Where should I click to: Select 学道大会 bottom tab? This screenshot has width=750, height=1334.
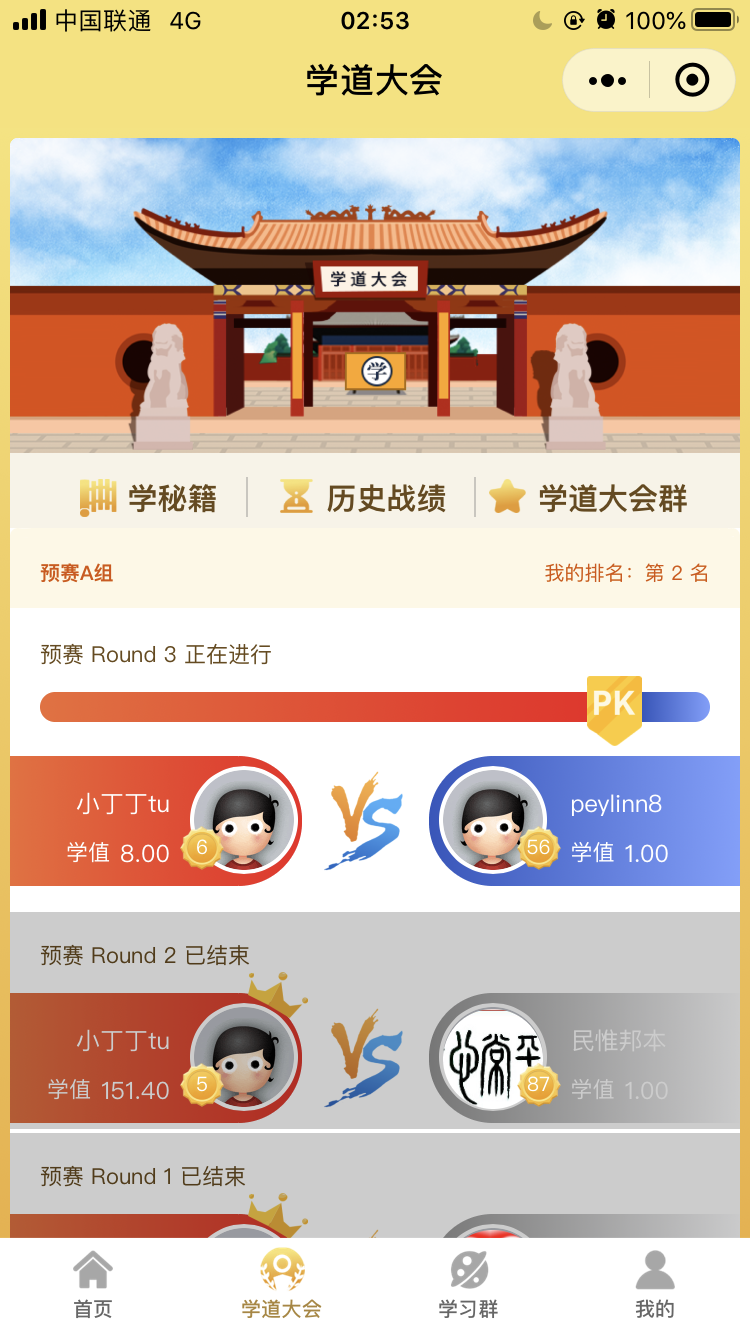tap(281, 1286)
